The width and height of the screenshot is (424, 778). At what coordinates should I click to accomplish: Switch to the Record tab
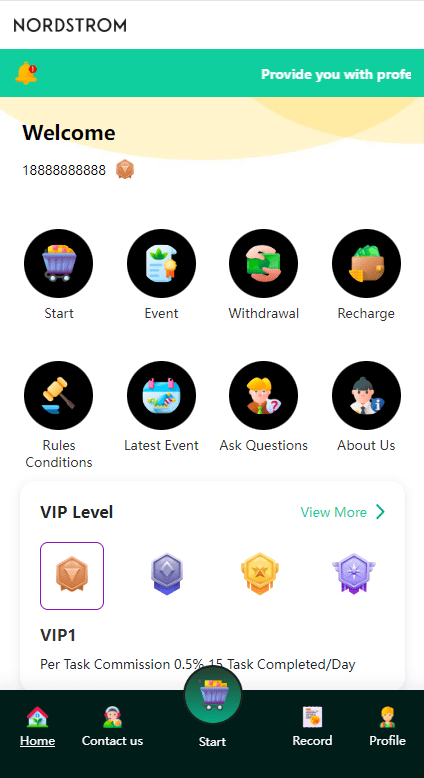(x=312, y=727)
